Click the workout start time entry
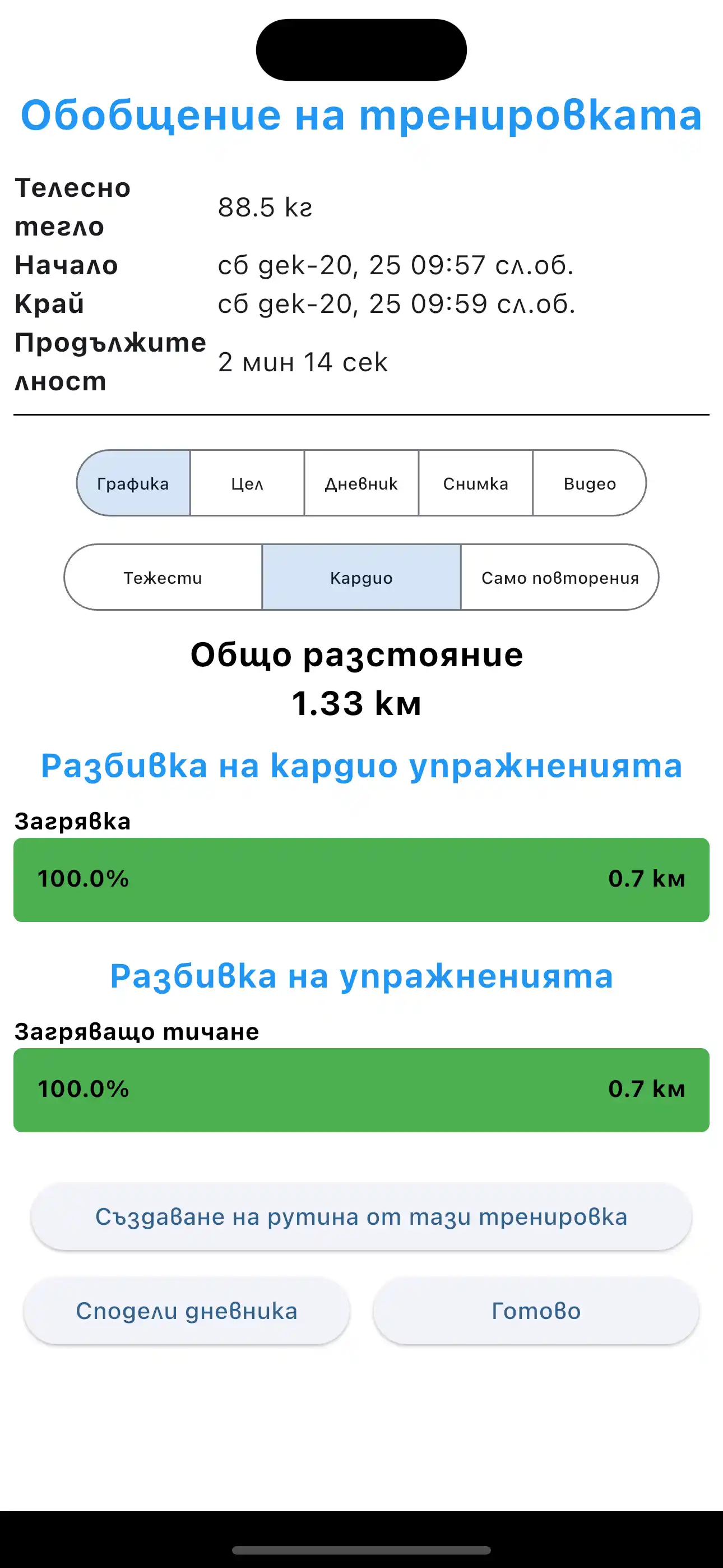This screenshot has width=723, height=1568. [x=397, y=265]
